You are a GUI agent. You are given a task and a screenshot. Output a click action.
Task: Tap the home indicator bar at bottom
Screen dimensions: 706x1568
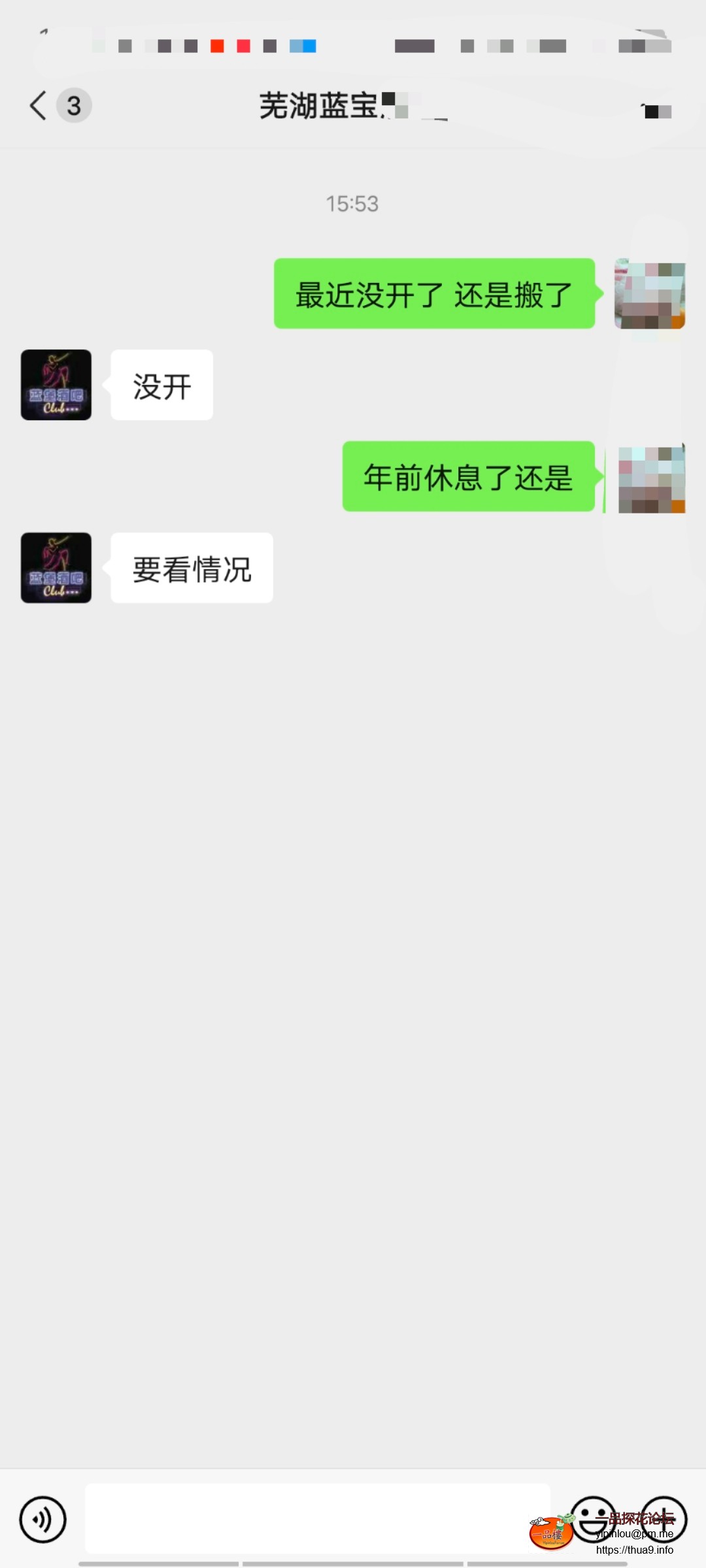tap(353, 1561)
